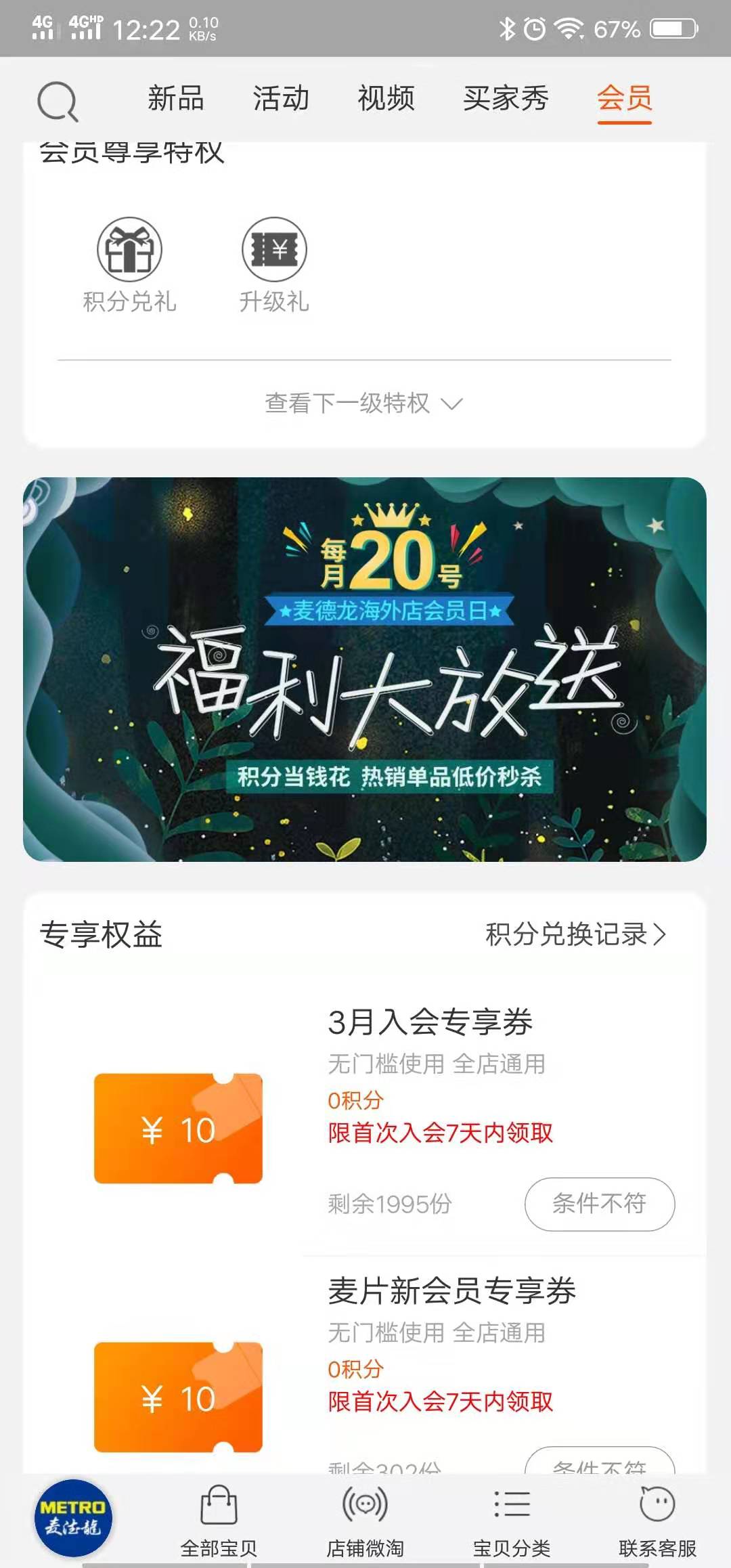
Task: Open the 新品 tab
Action: pyautogui.click(x=175, y=99)
